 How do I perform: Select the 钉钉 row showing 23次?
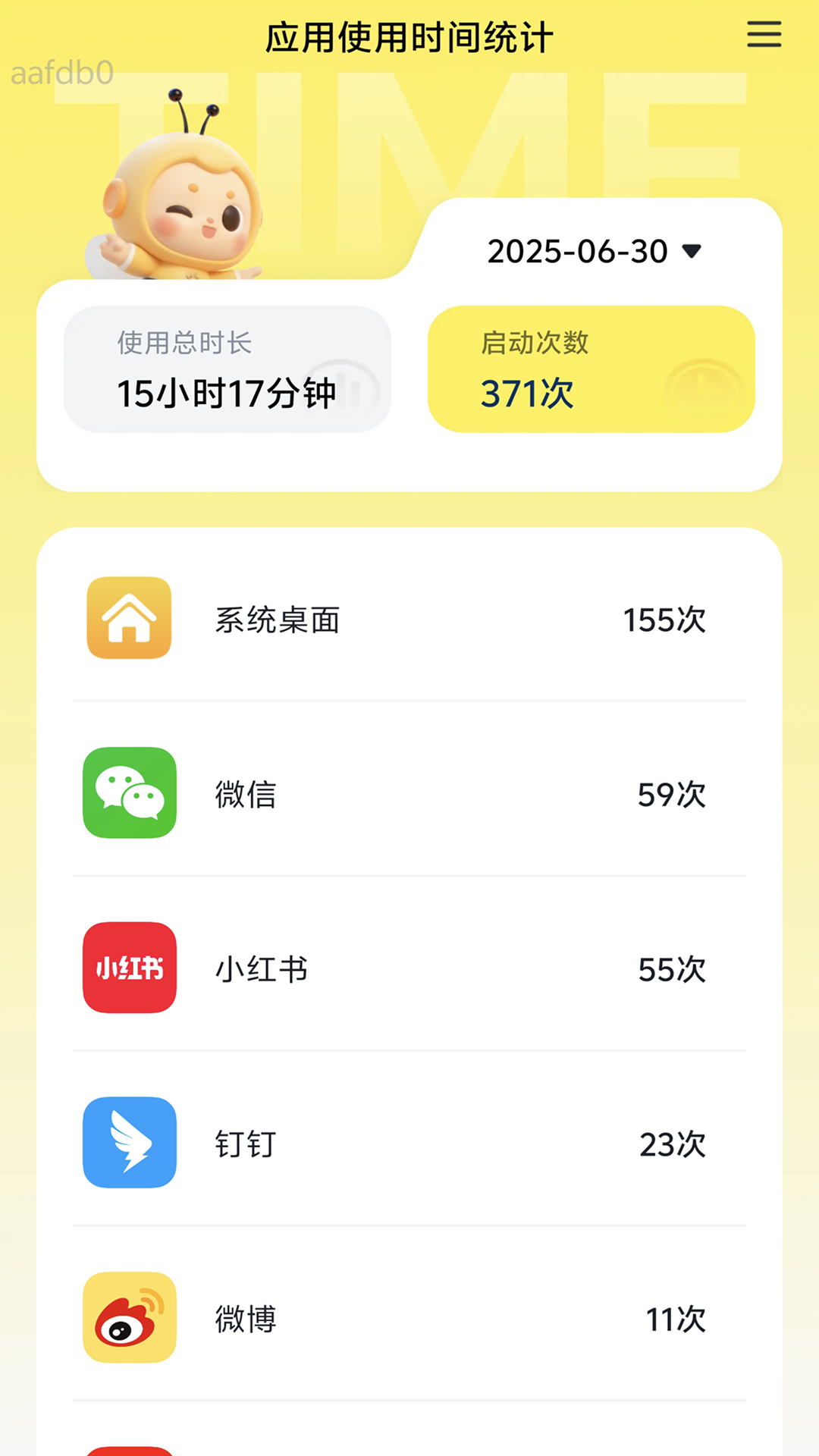click(x=409, y=1143)
